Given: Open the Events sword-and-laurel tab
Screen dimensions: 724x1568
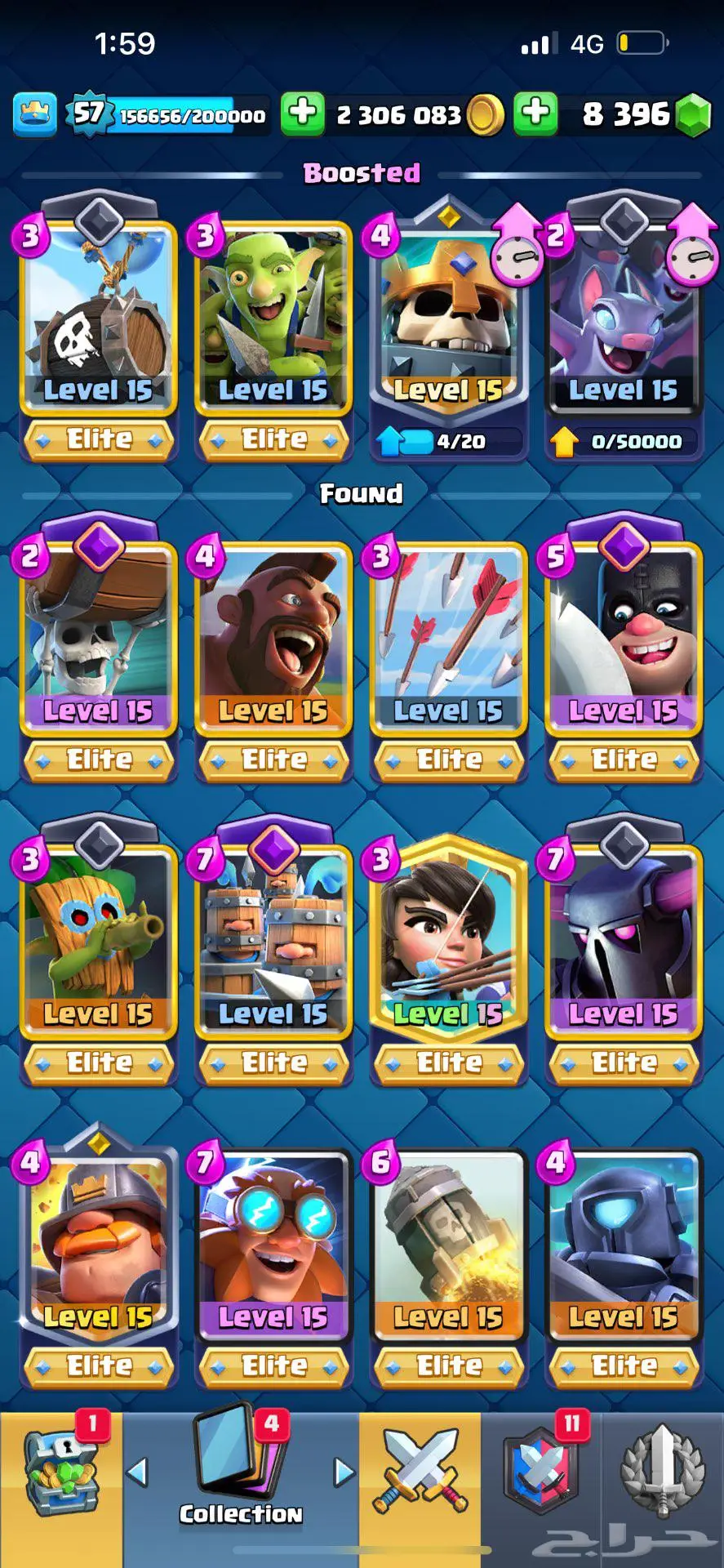Looking at the screenshot, I should point(663,1477).
